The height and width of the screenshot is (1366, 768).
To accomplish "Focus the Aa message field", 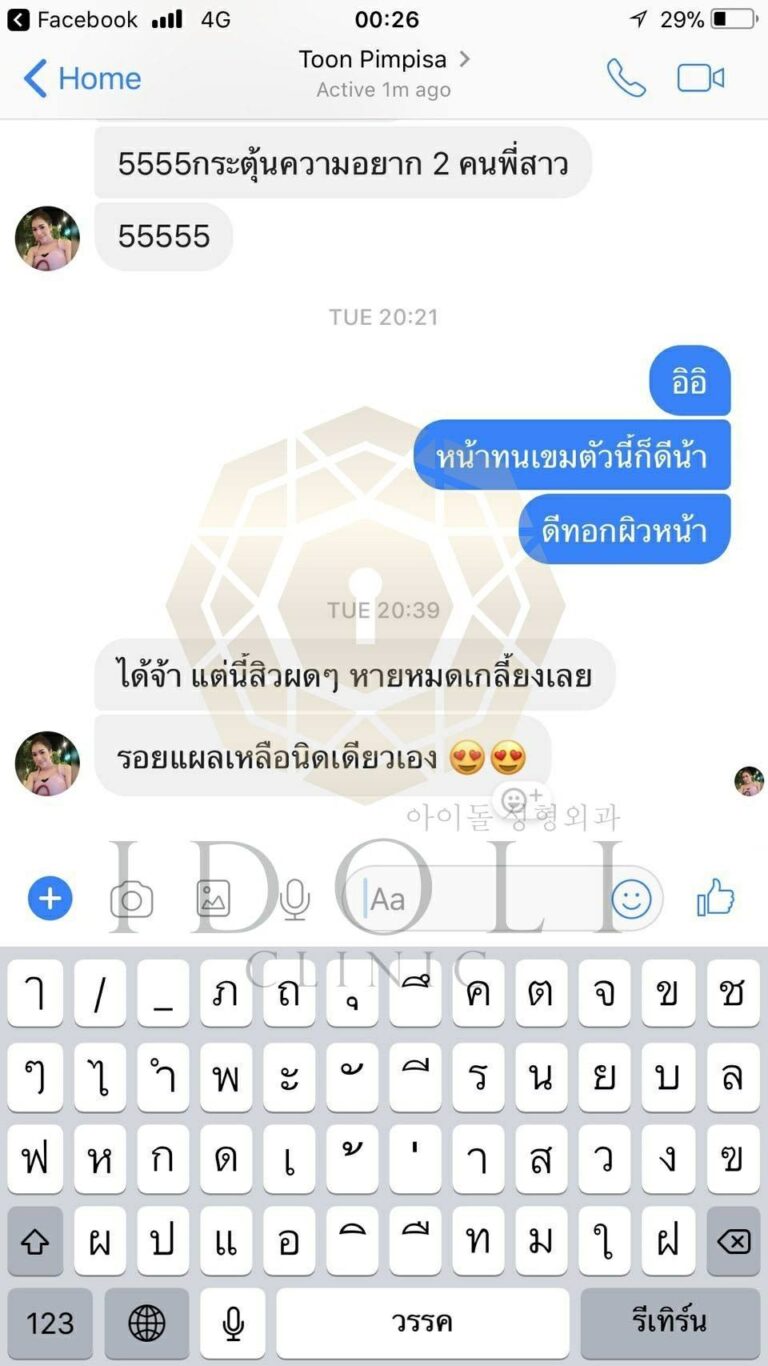I will coord(480,899).
